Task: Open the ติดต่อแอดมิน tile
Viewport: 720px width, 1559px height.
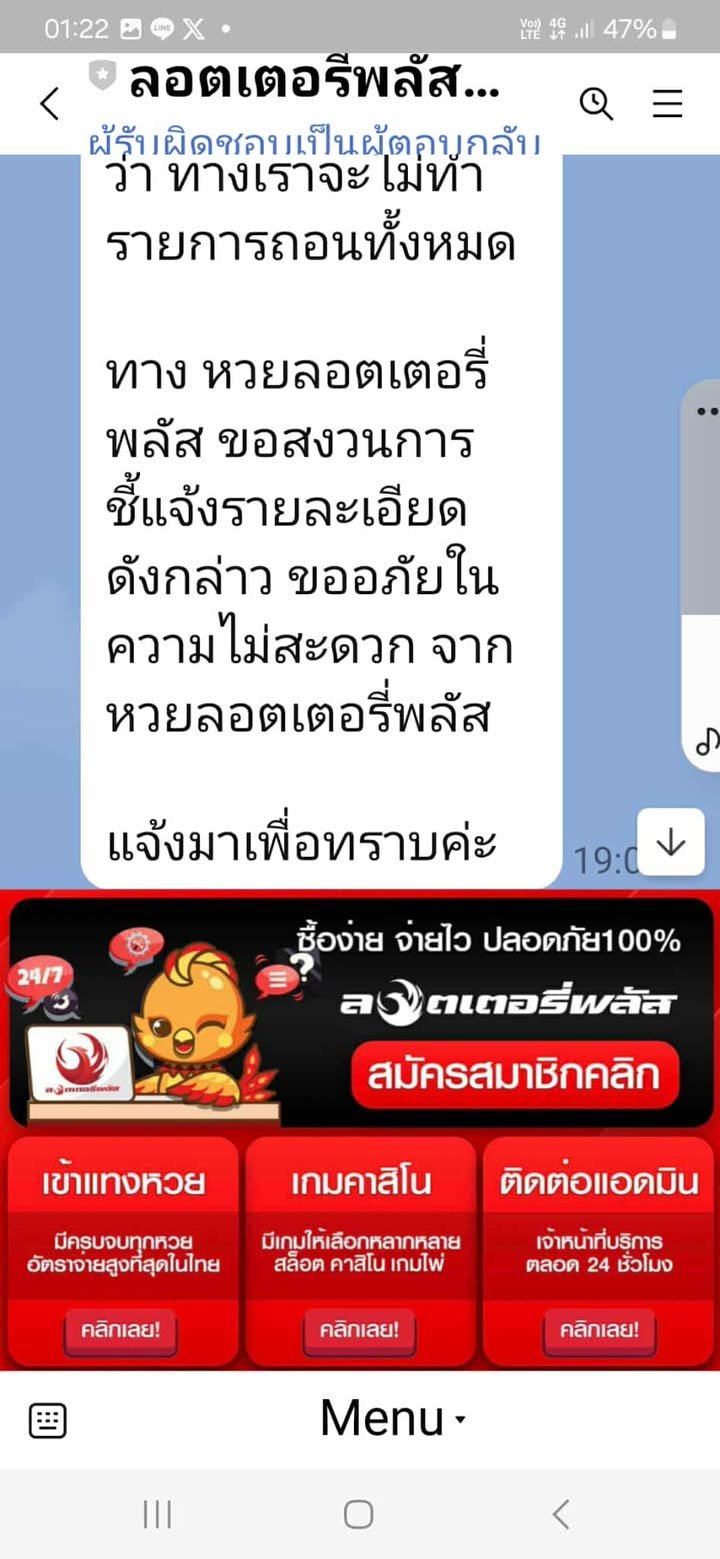Action: [598, 1250]
